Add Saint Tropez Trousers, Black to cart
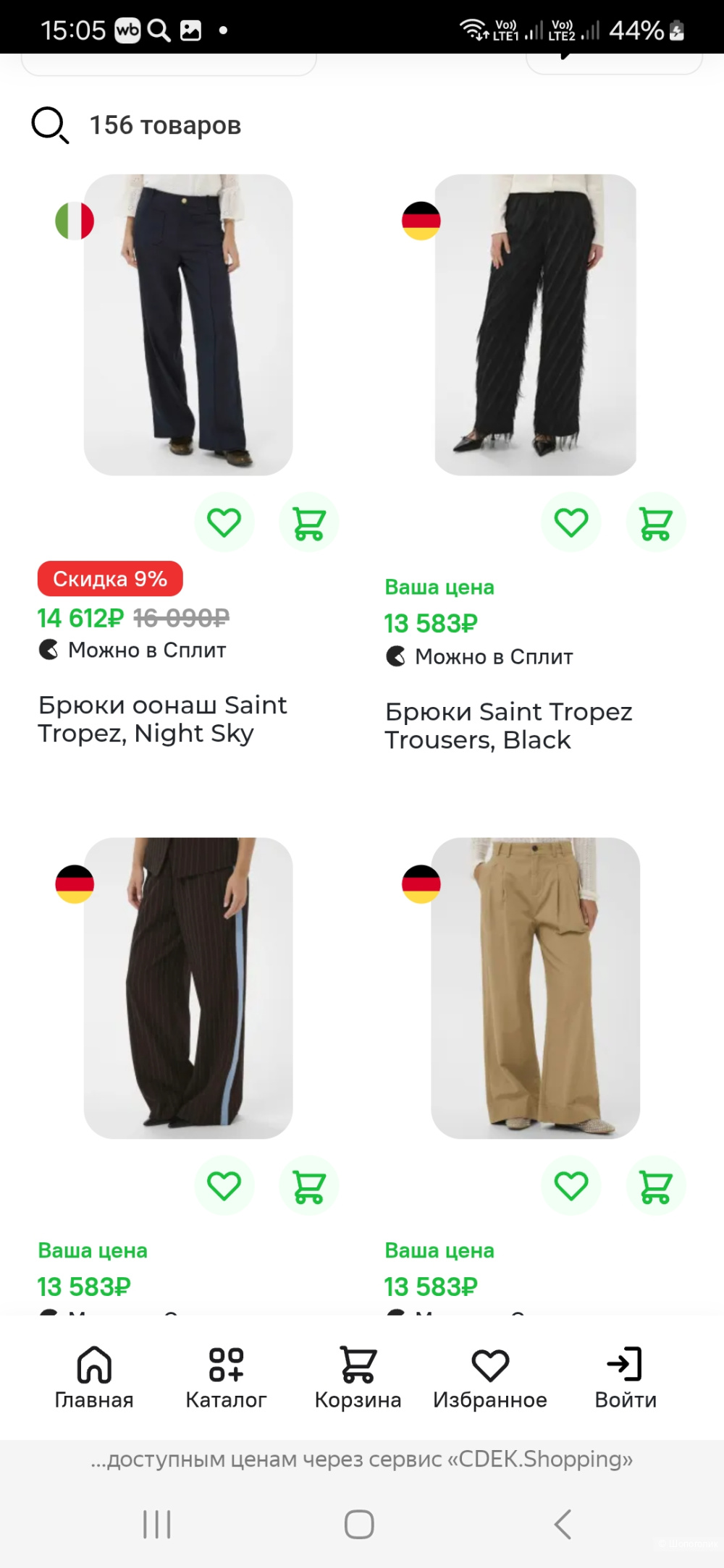The width and height of the screenshot is (724, 1568). pos(656,522)
